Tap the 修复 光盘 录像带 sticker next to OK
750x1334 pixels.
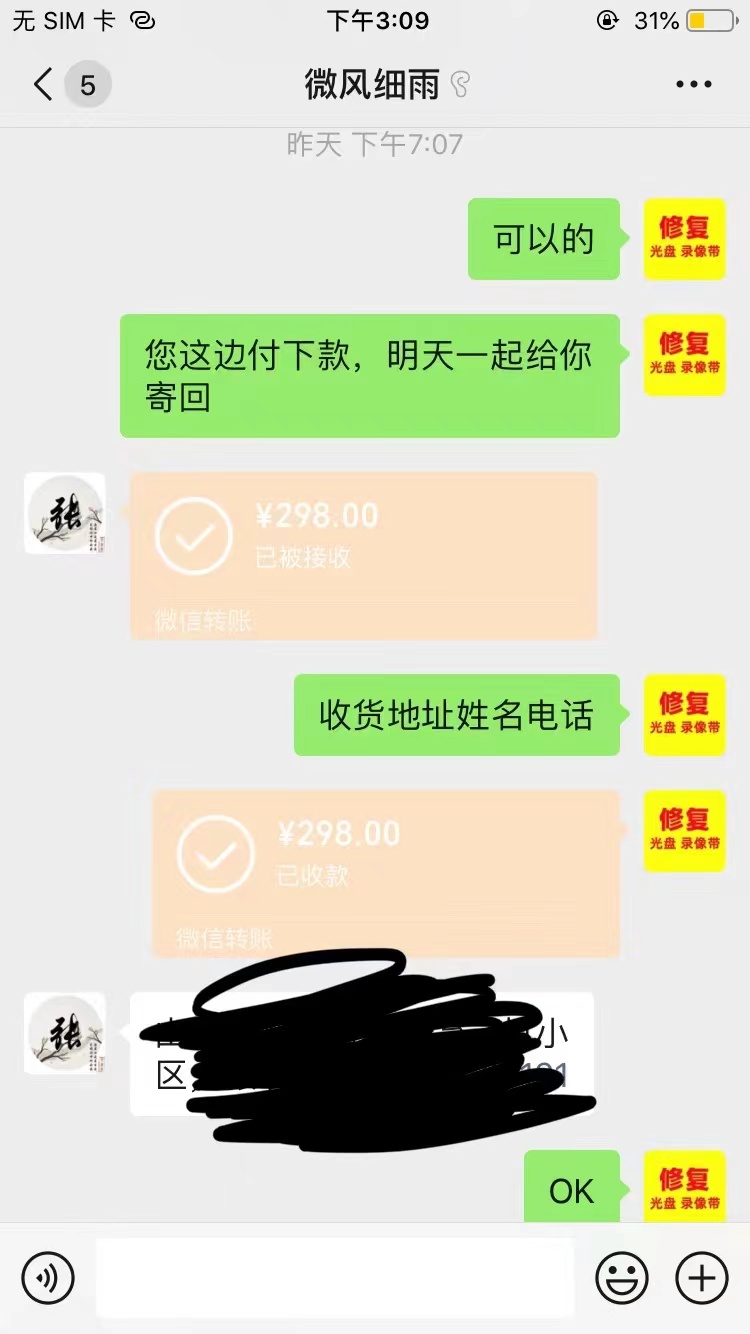[684, 1188]
